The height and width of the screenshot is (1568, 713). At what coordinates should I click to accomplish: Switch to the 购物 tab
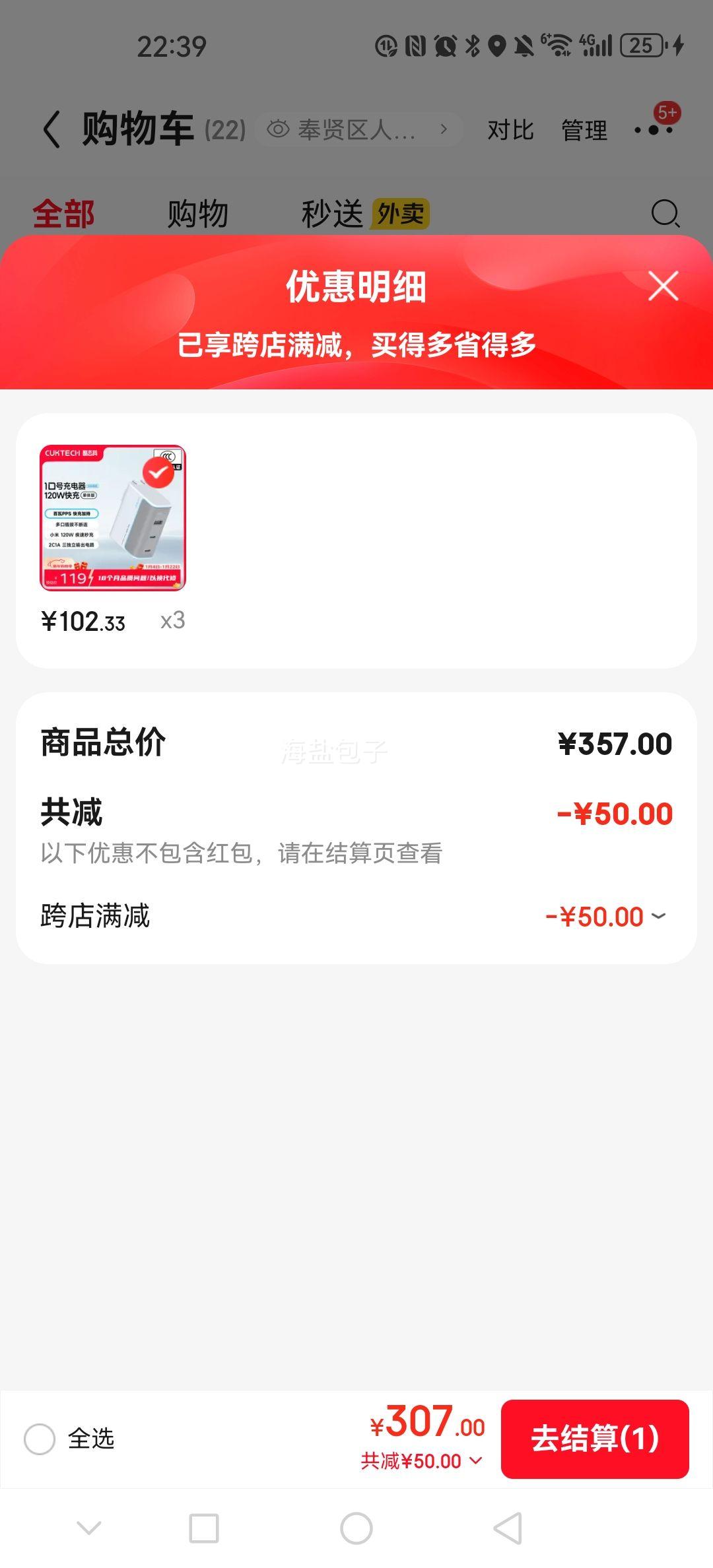pos(198,214)
